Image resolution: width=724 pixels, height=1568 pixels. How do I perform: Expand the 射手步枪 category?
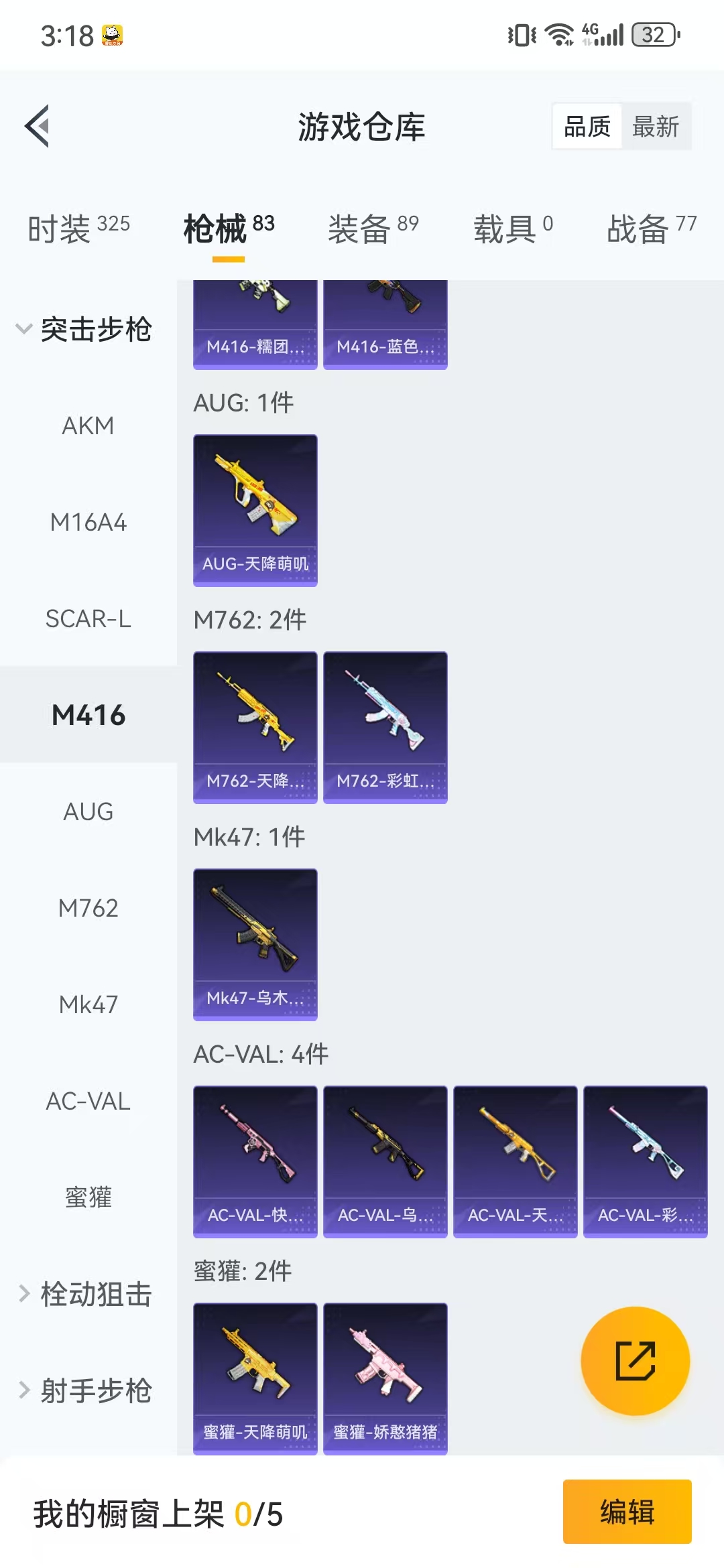click(x=84, y=1390)
